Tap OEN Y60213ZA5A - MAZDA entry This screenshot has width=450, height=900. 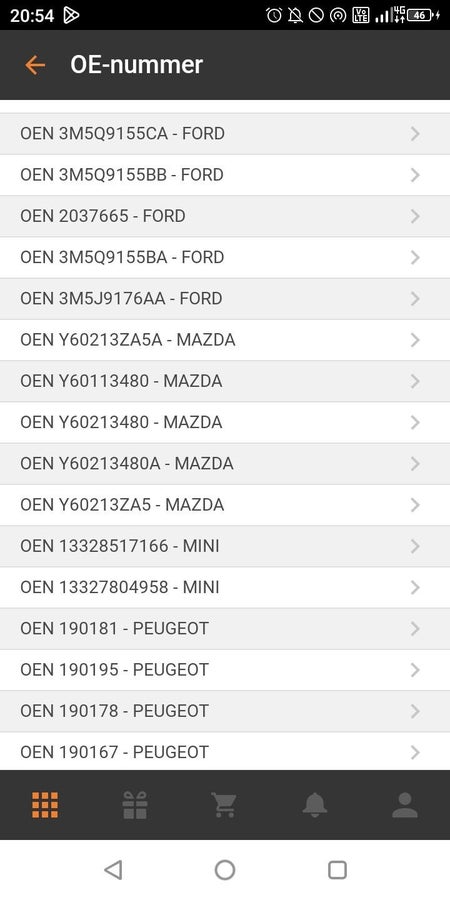click(x=225, y=340)
